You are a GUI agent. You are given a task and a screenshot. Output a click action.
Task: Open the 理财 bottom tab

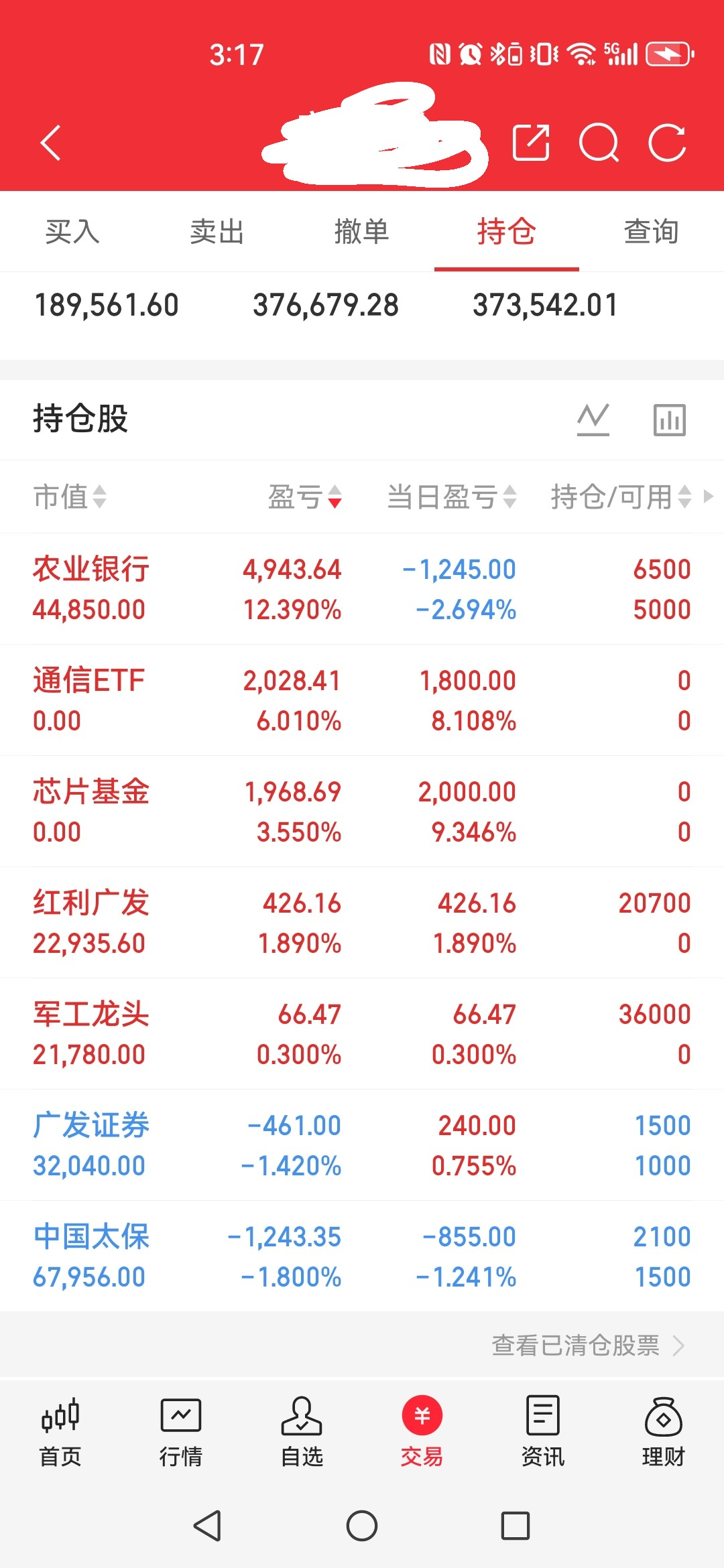click(664, 1432)
